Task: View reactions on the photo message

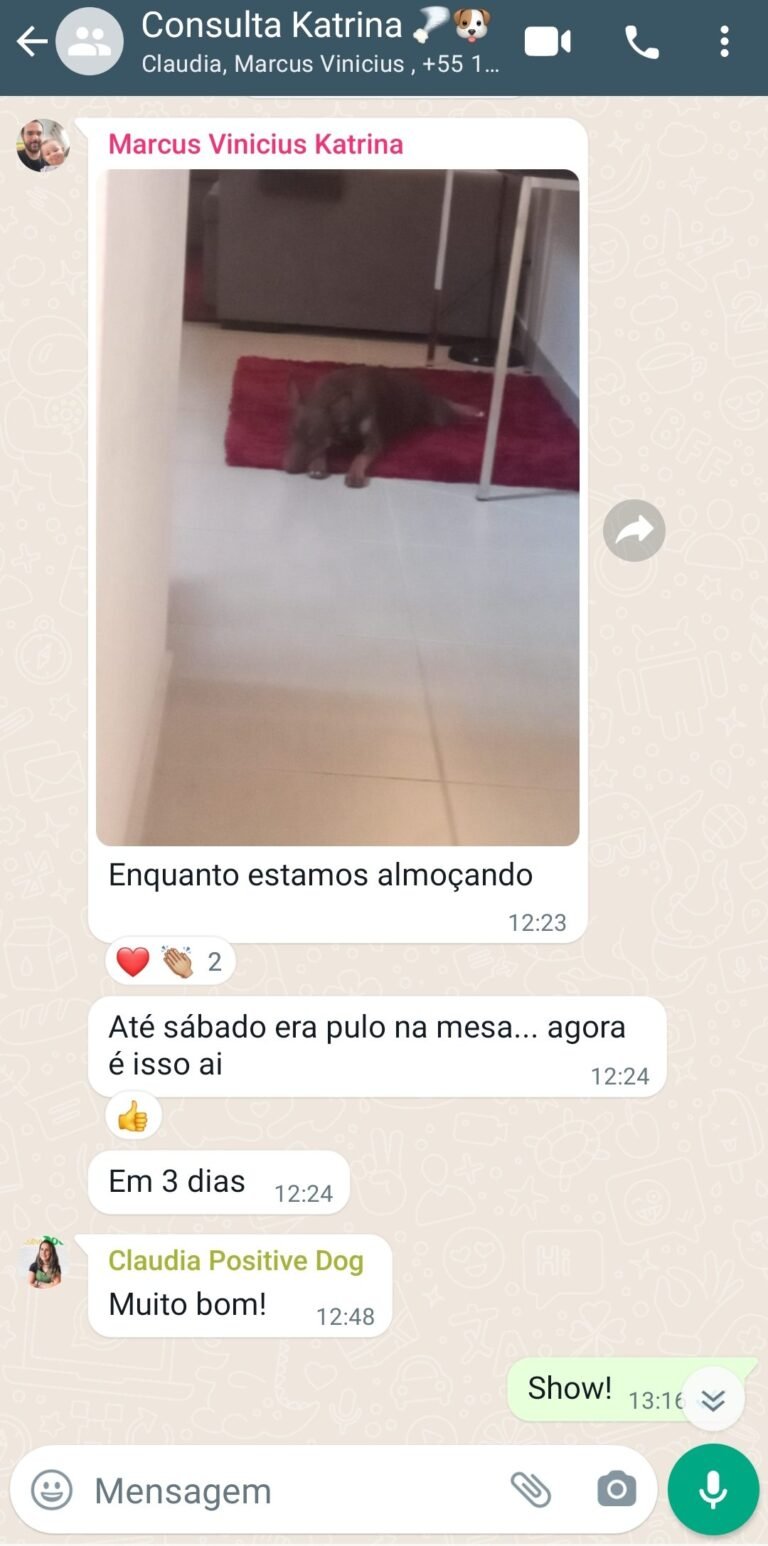Action: pos(170,962)
